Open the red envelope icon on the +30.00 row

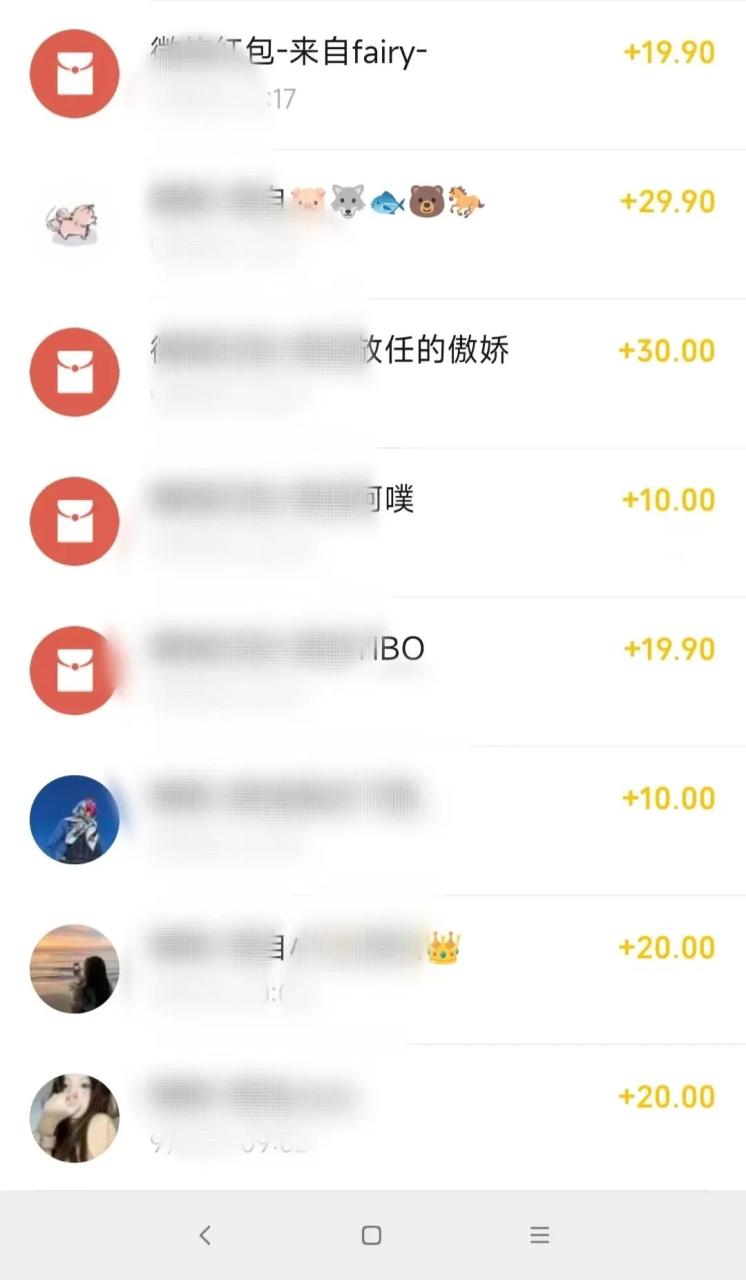pos(74,371)
